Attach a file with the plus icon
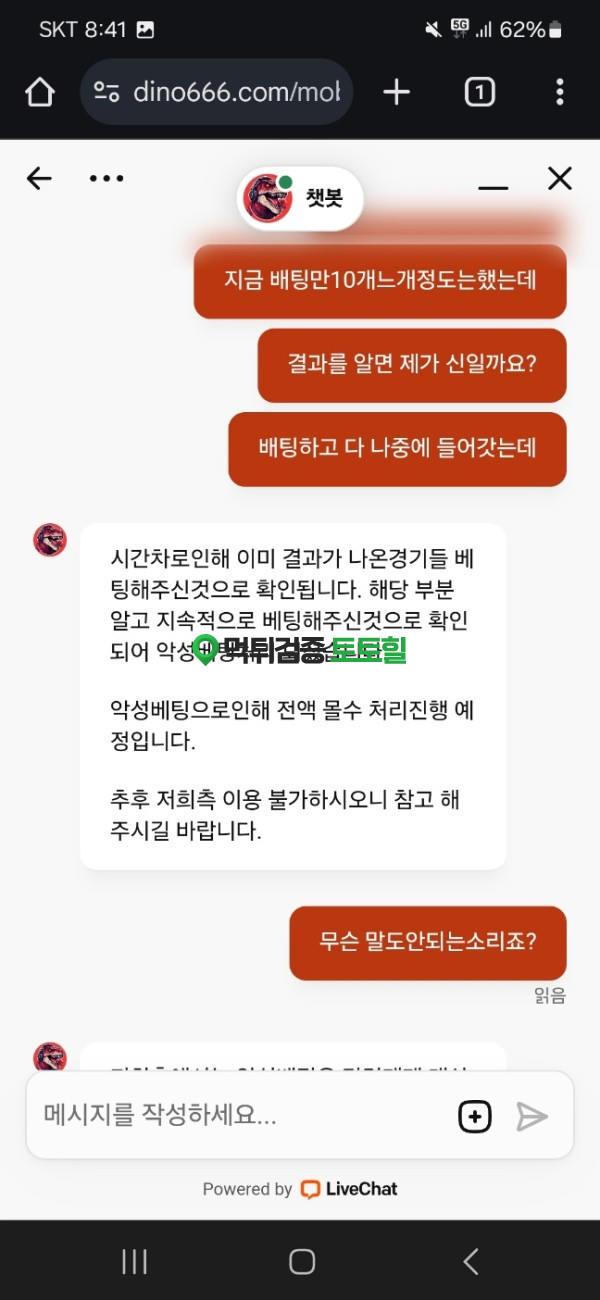This screenshot has width=600, height=1300. (x=475, y=1116)
